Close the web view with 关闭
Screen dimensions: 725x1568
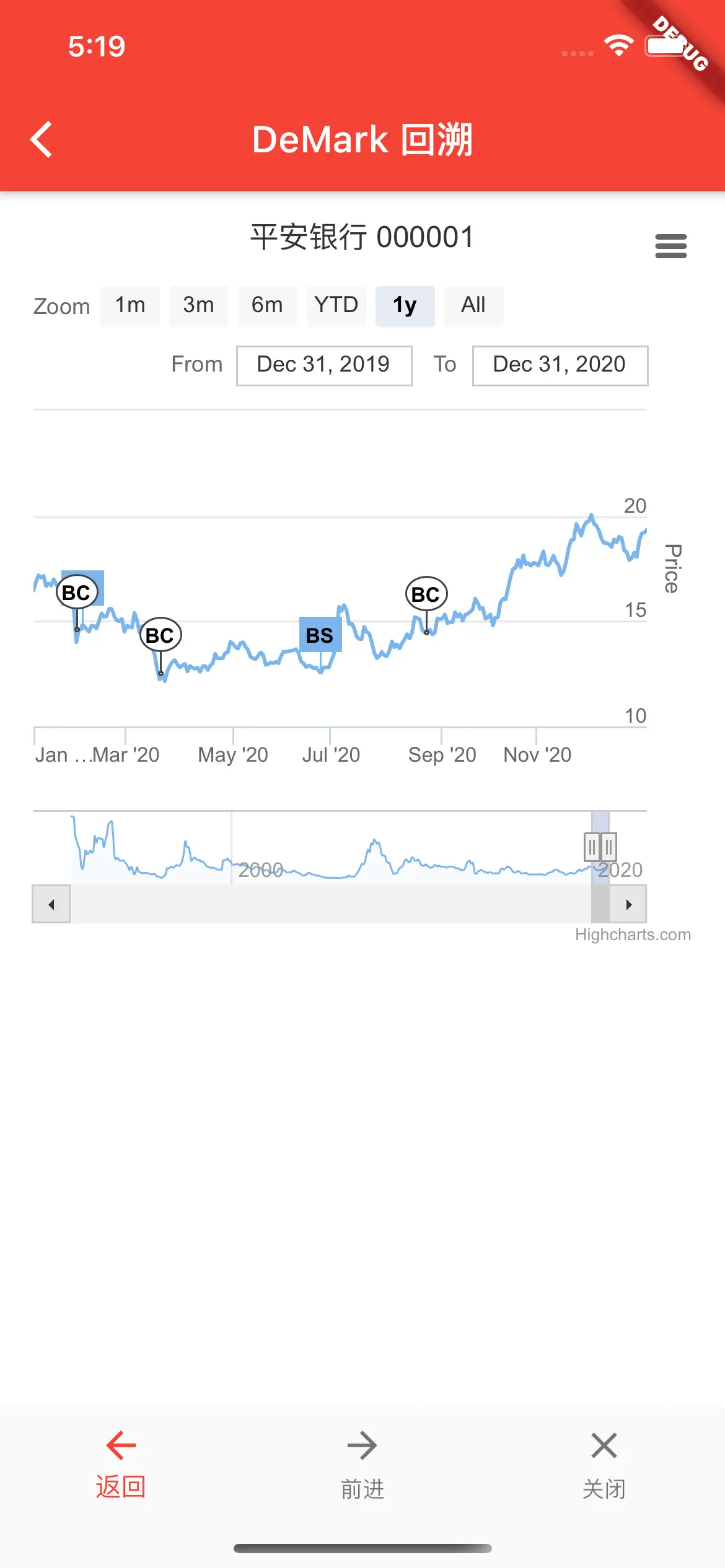(604, 1465)
